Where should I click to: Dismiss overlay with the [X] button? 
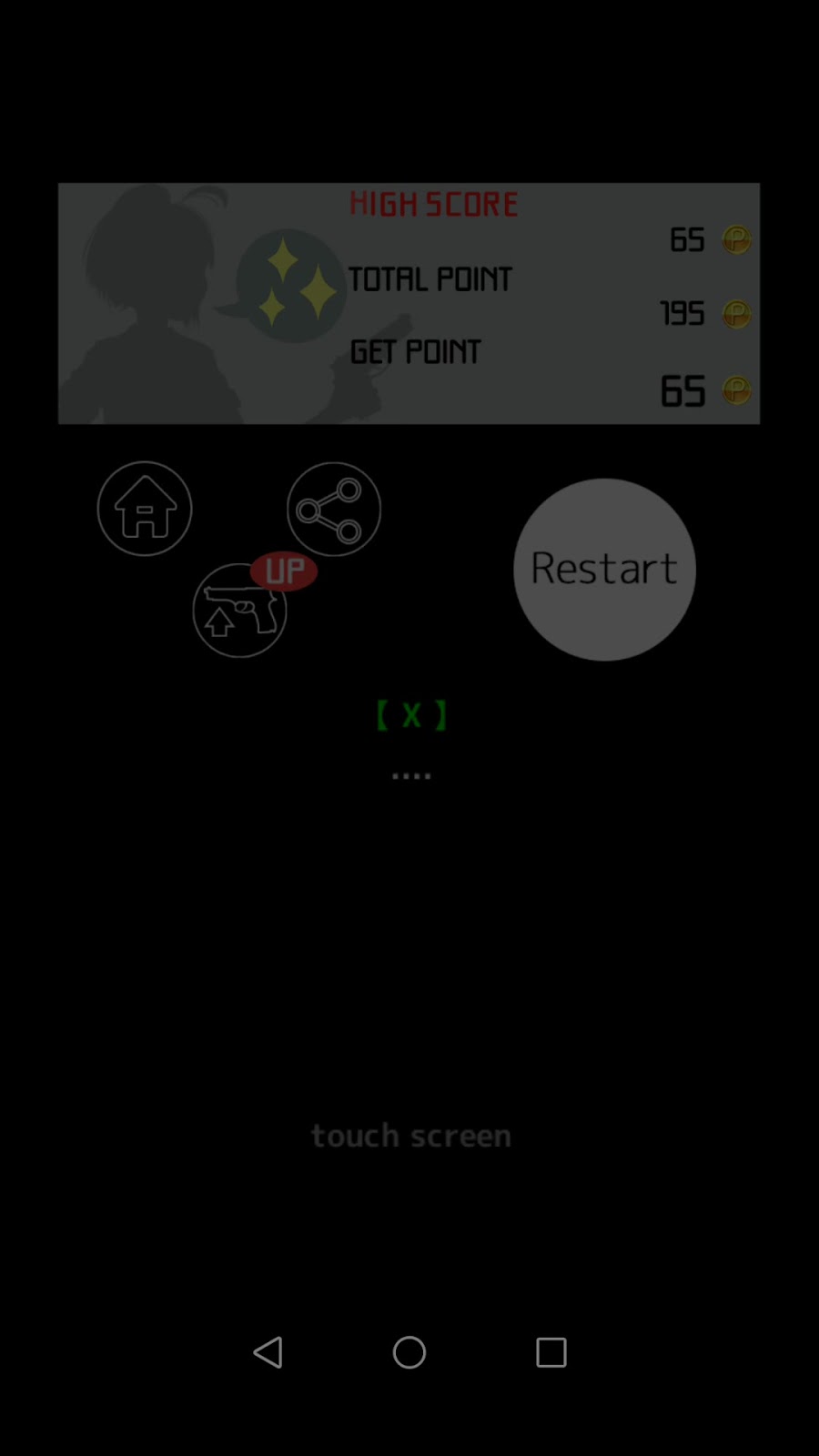[x=411, y=715]
